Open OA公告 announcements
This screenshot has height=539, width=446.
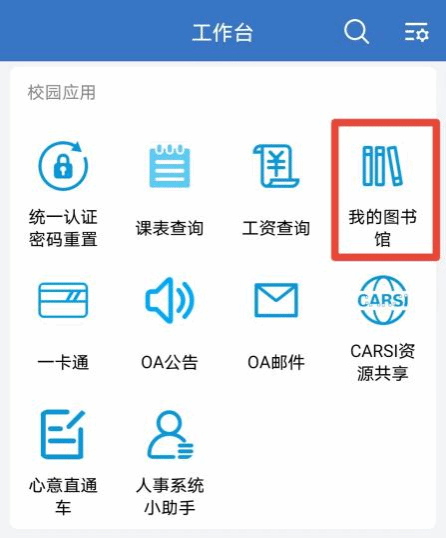point(170,324)
